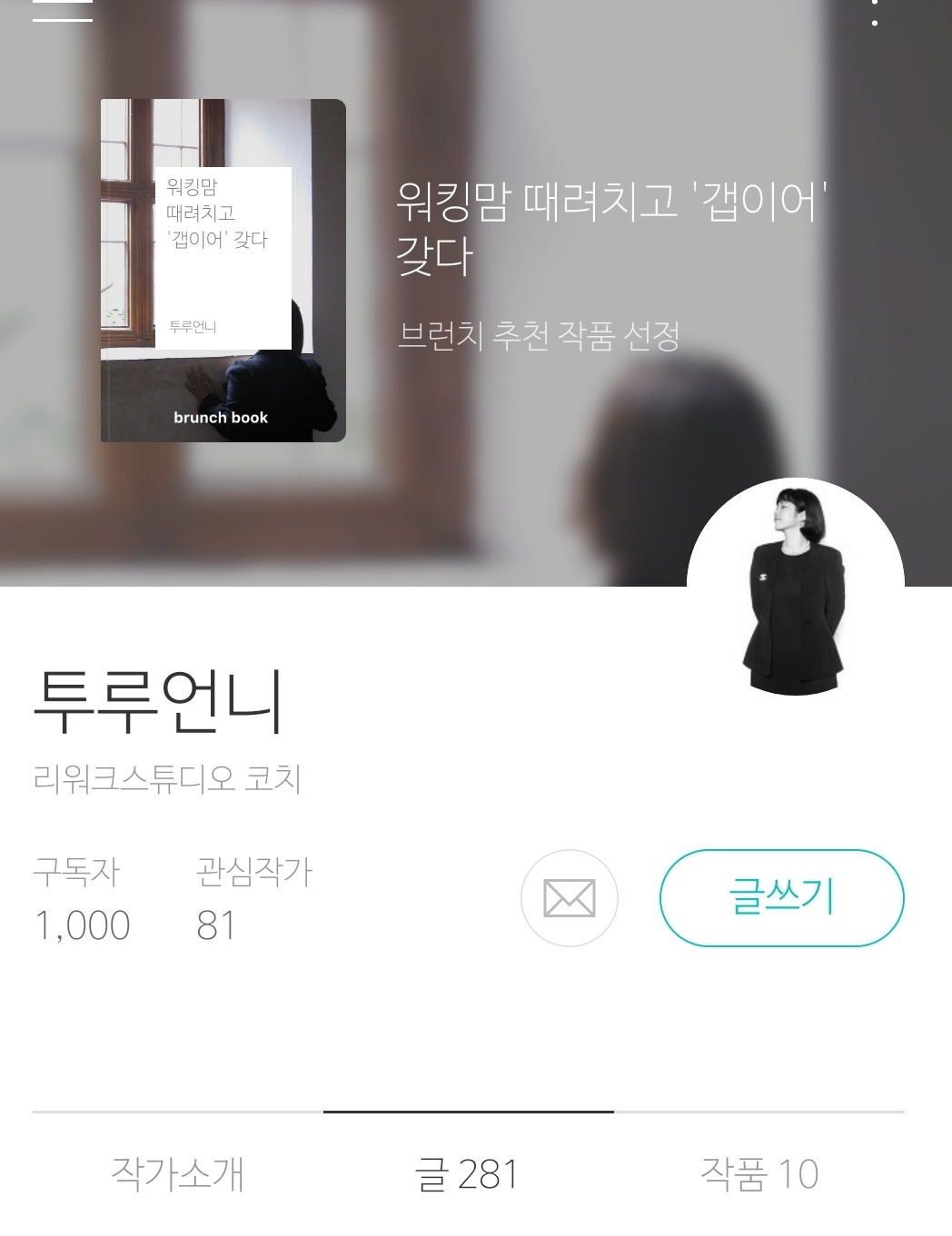This screenshot has height=1236, width=952.
Task: Switch to the 작품 10 tab
Action: (x=762, y=1173)
